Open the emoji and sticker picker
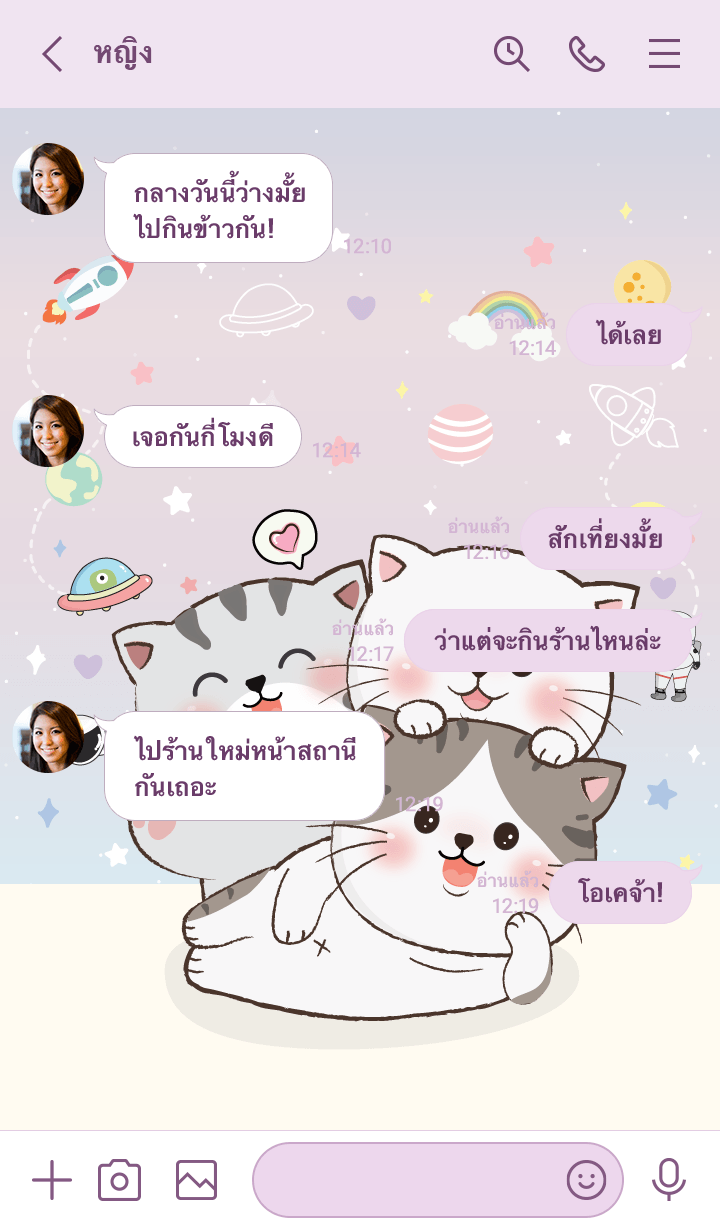 587,1181
